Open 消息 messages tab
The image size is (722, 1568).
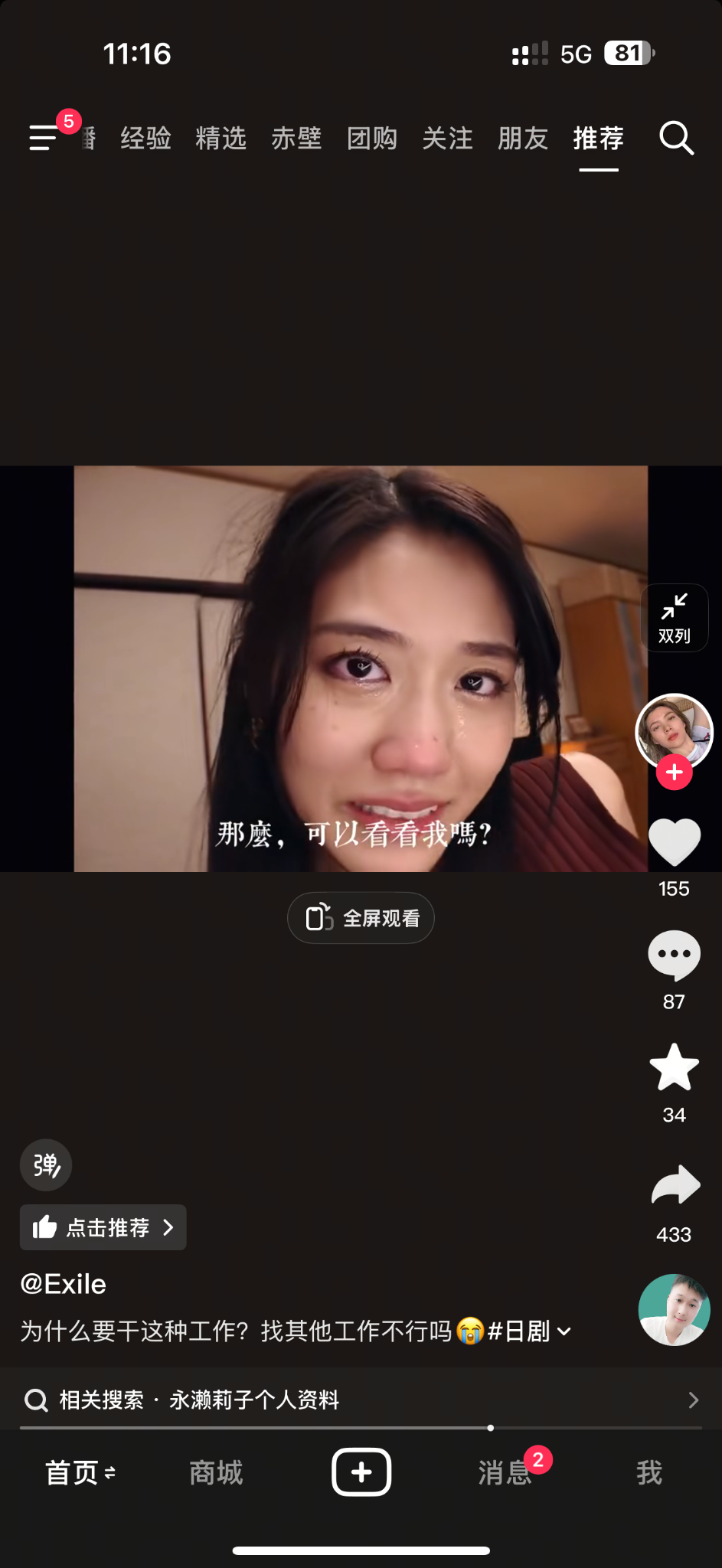point(505,1472)
